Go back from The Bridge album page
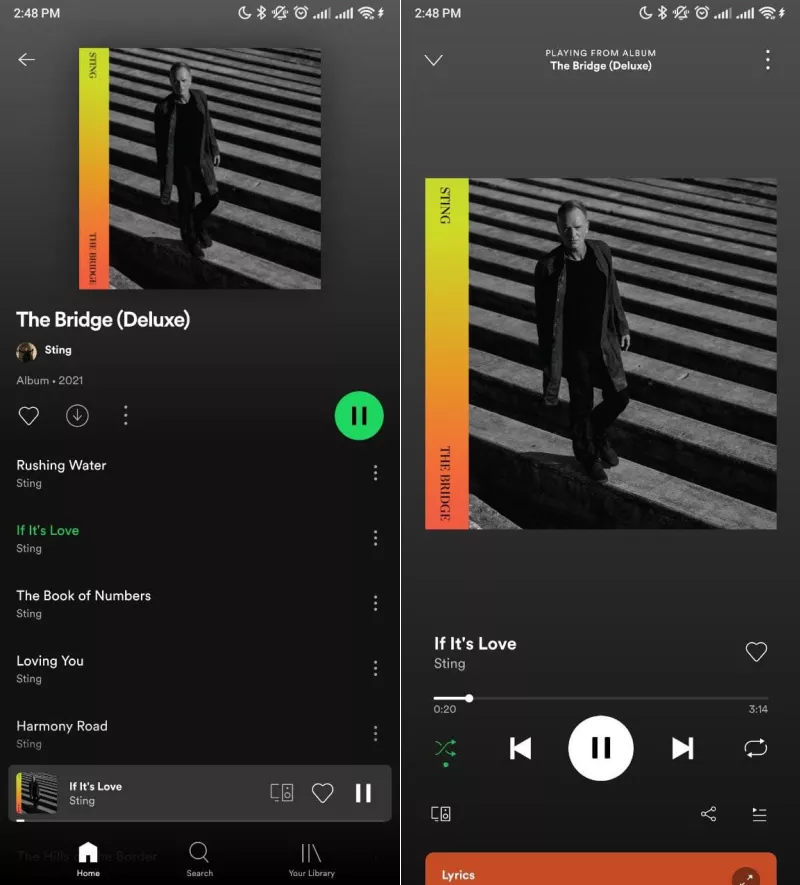800x885 pixels. point(27,60)
